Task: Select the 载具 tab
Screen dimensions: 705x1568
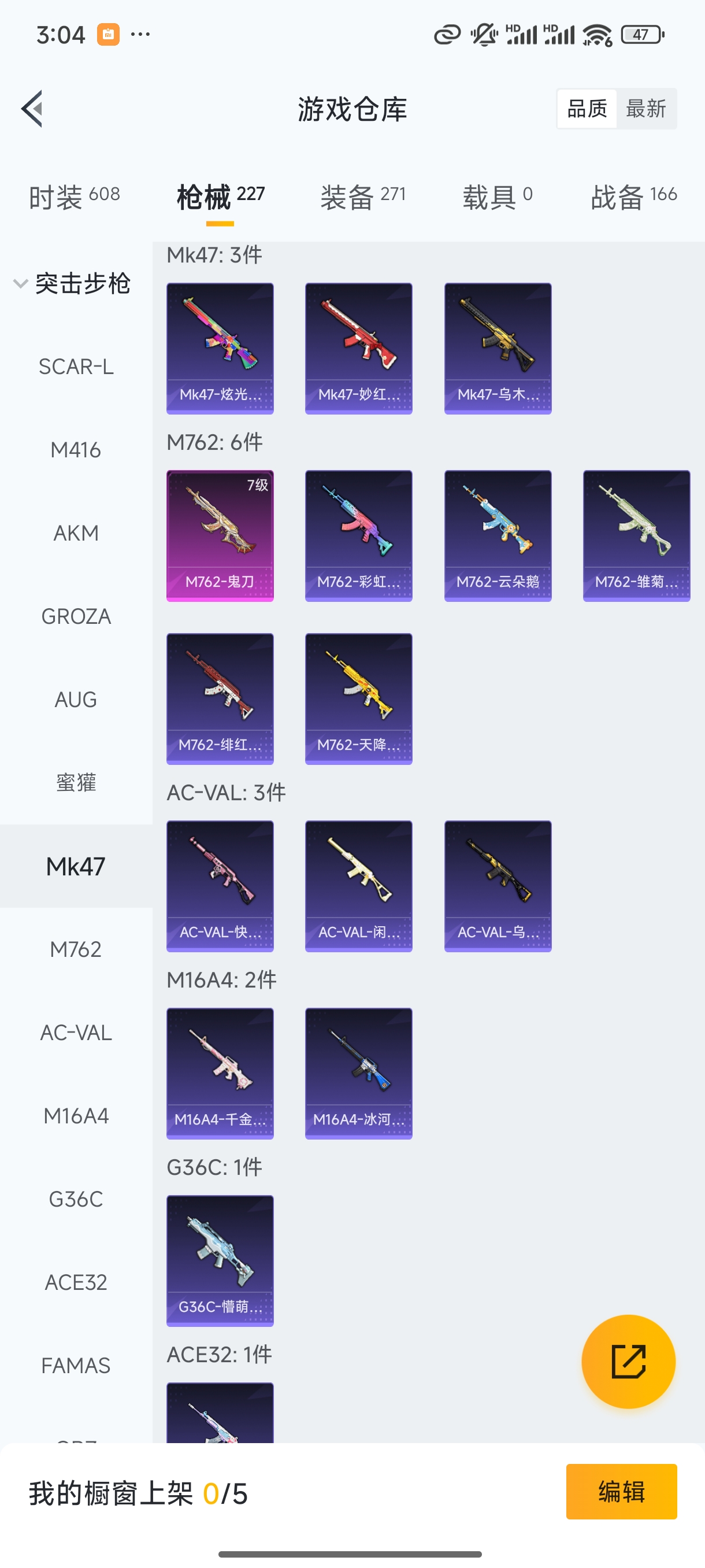Action: click(497, 197)
